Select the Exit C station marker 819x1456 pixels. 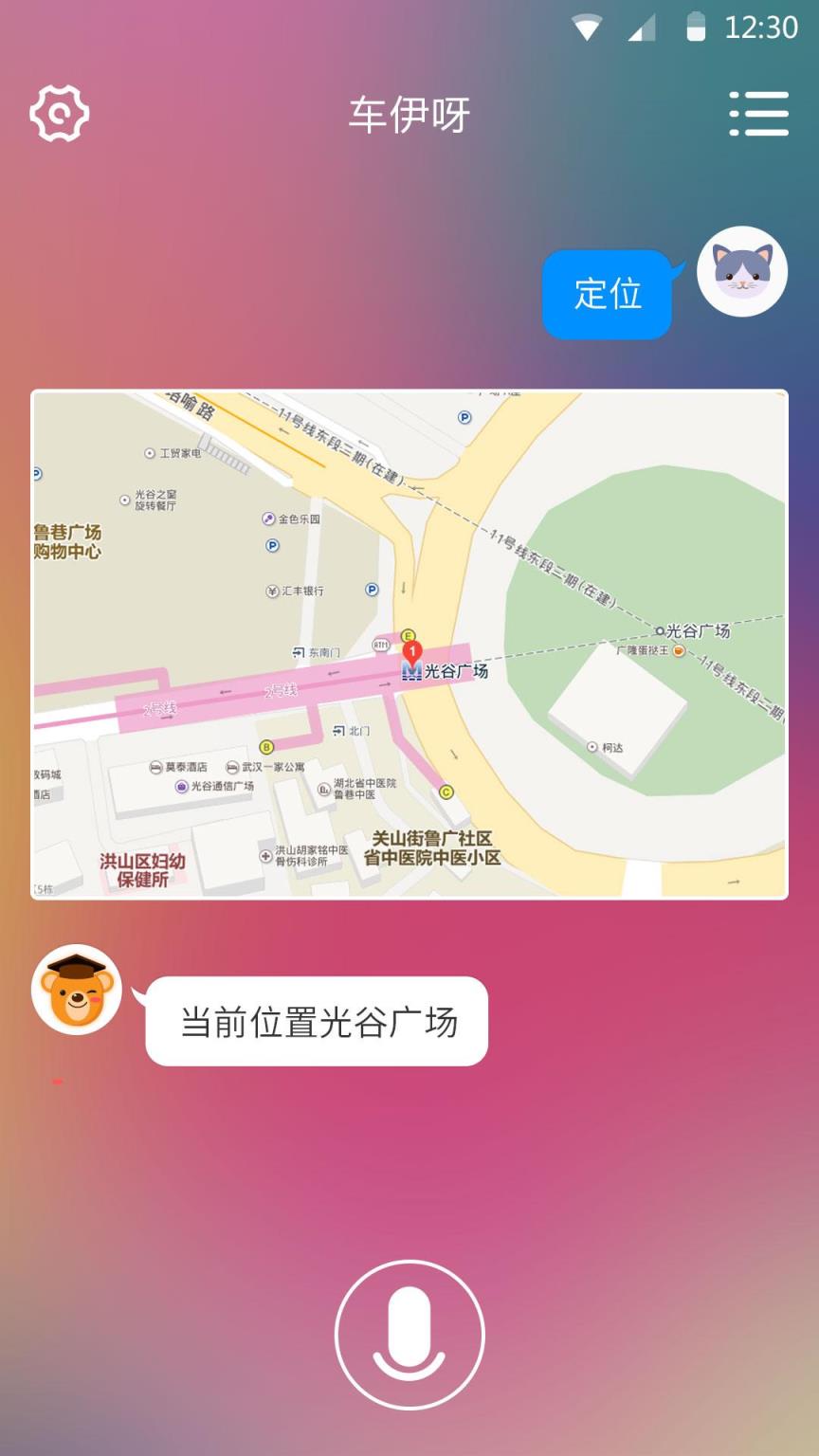(x=445, y=790)
